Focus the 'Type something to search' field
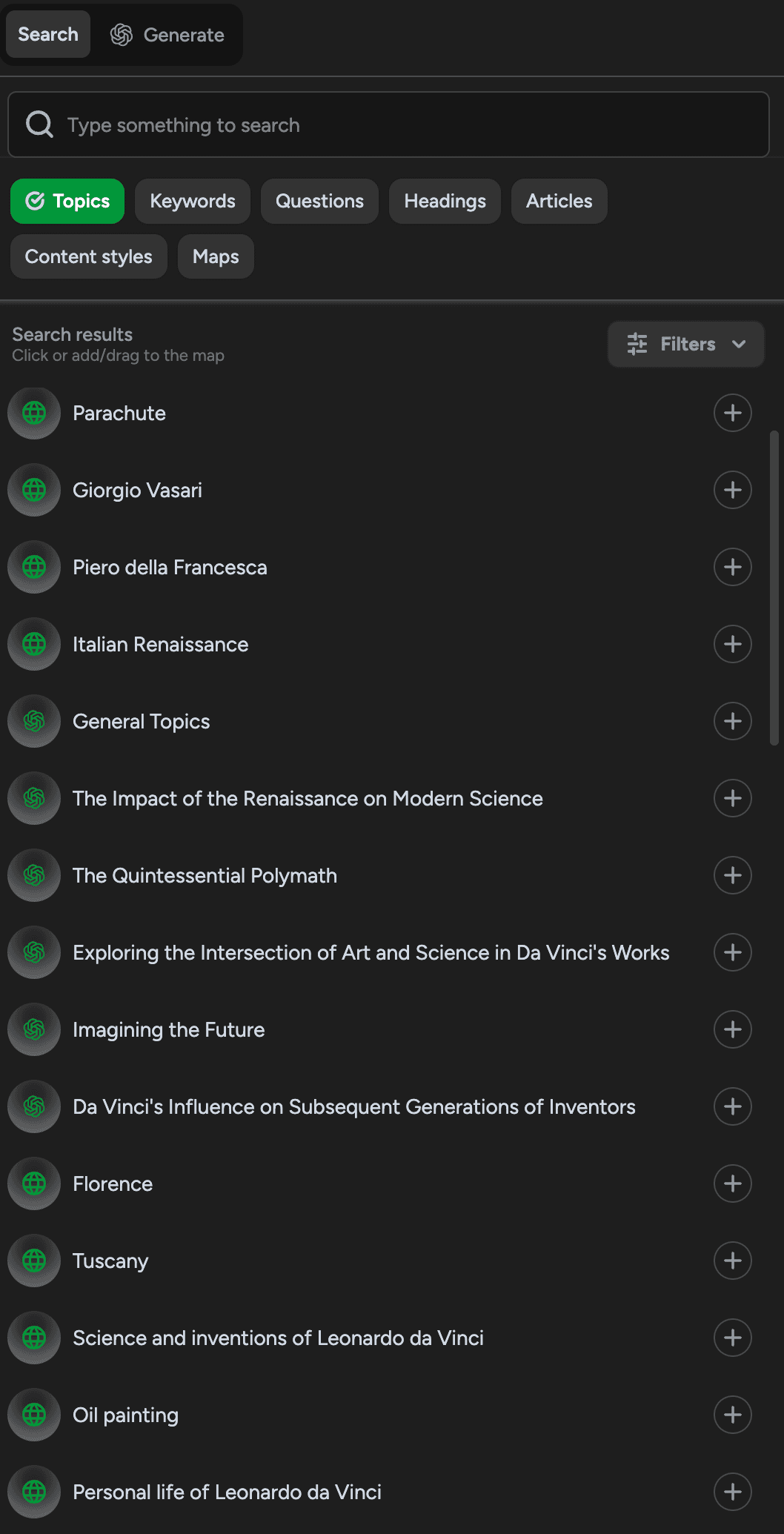This screenshot has width=784, height=1534. pyautogui.click(x=388, y=124)
